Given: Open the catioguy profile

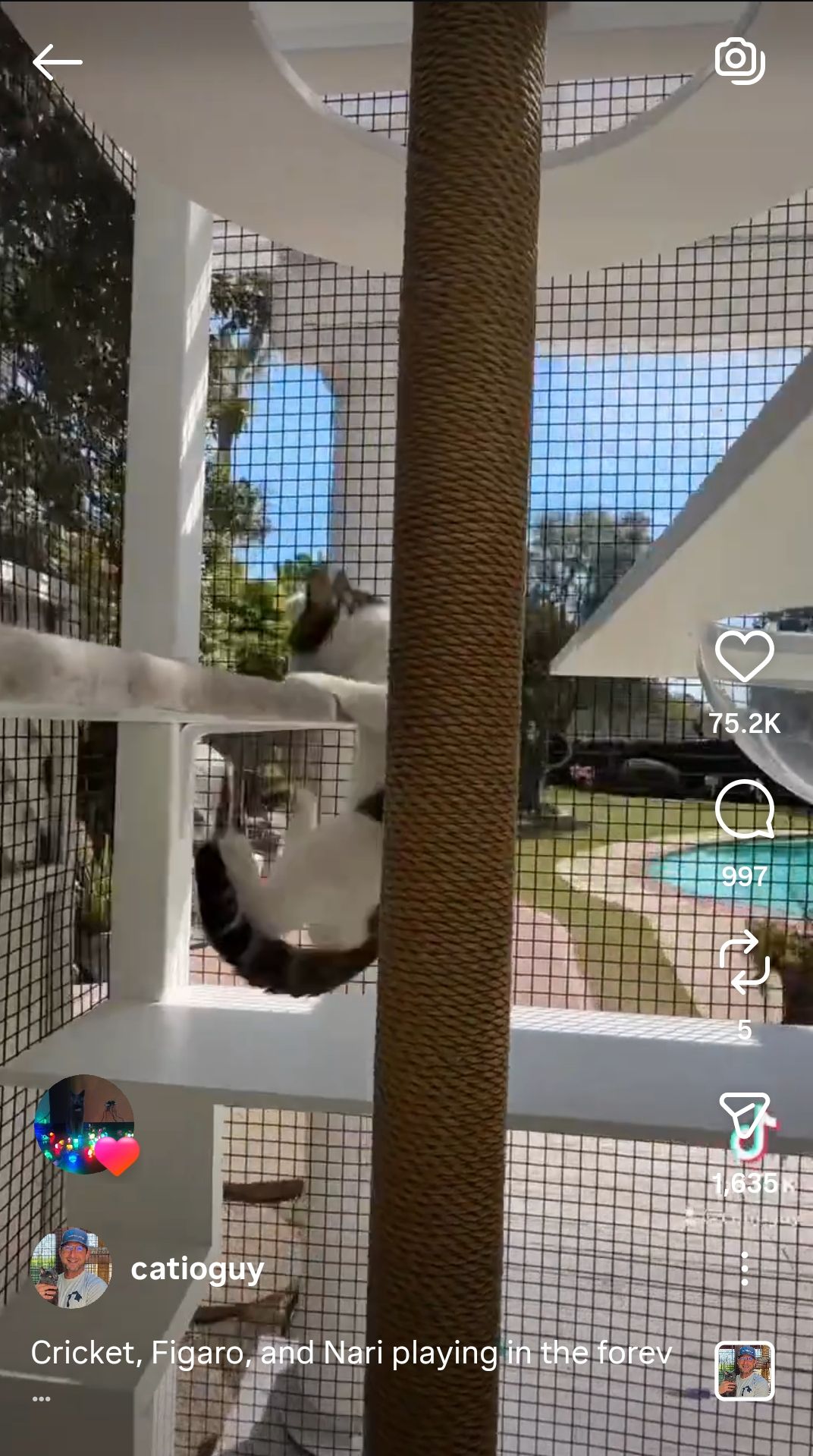Looking at the screenshot, I should click(x=197, y=1269).
